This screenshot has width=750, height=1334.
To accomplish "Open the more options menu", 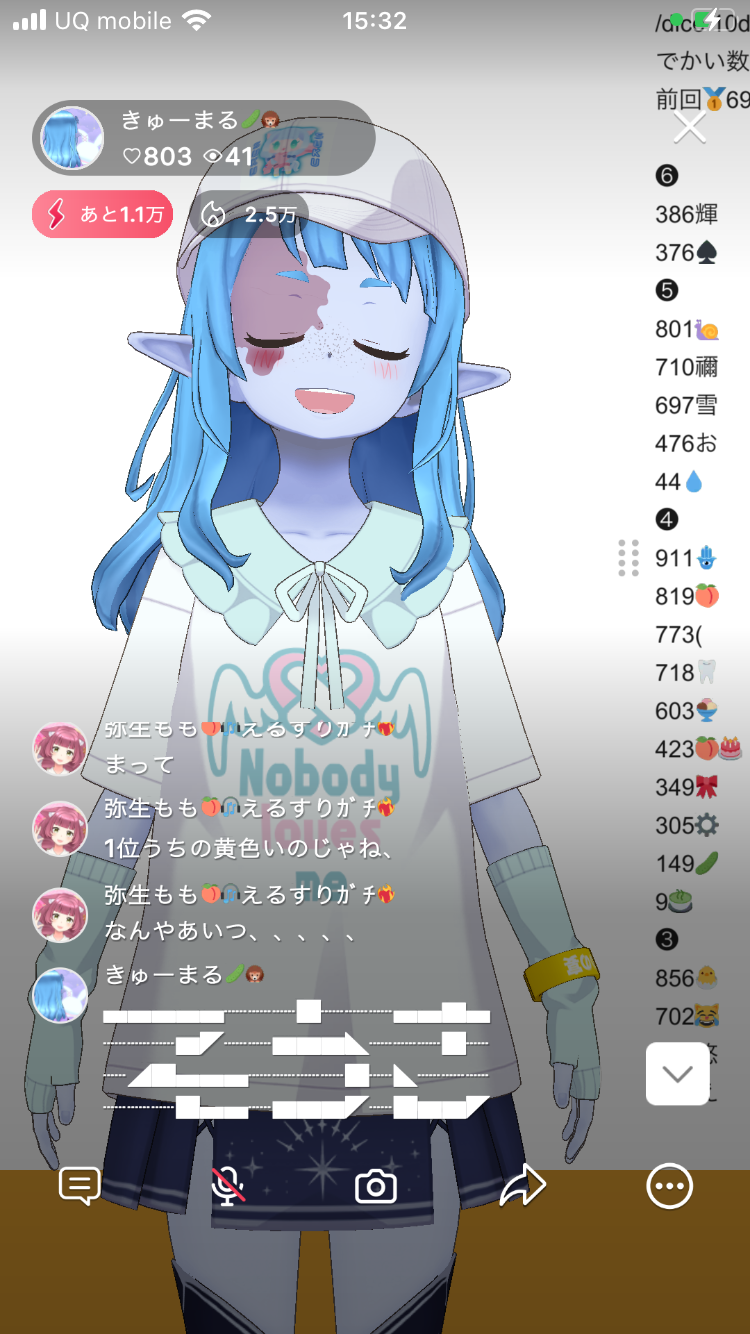I will coord(669,1186).
